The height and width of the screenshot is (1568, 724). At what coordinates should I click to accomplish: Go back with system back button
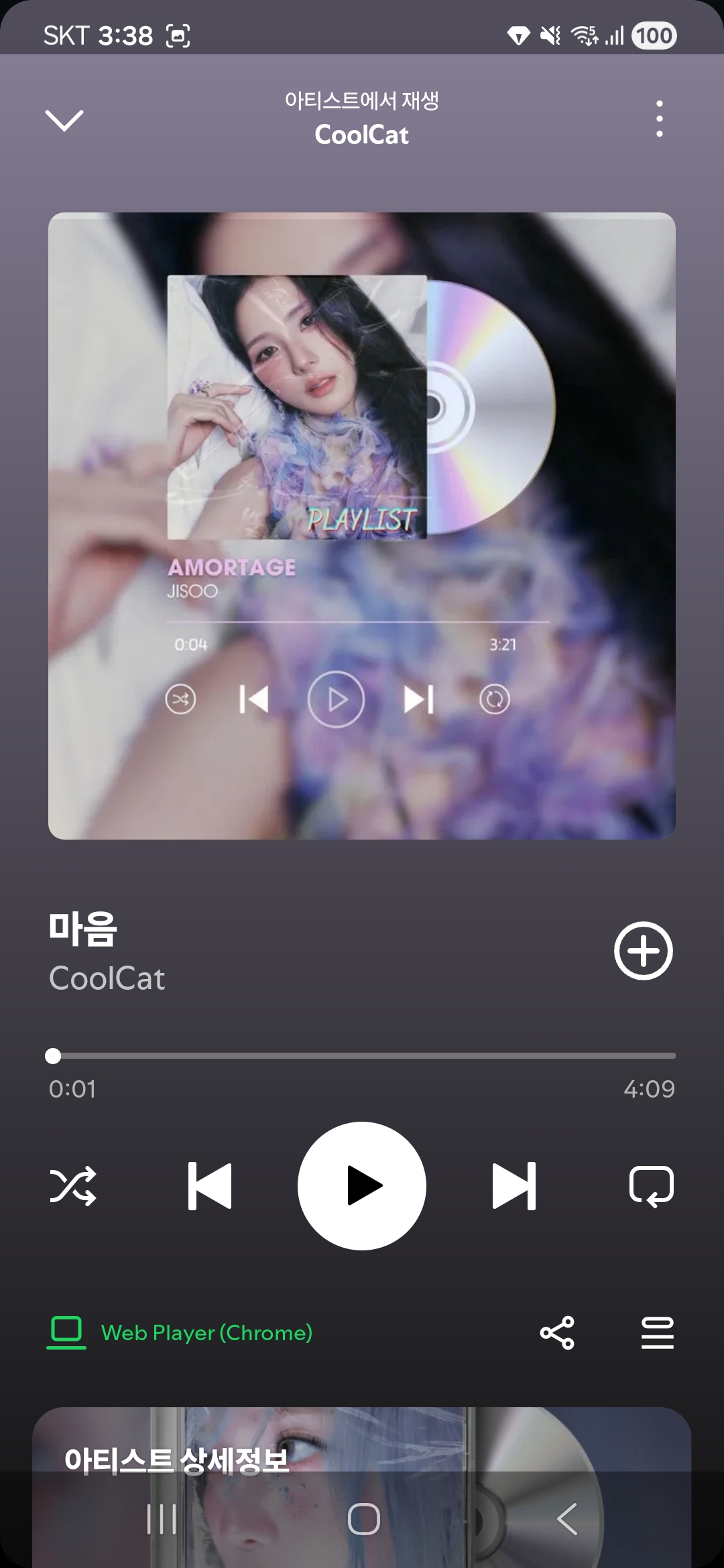(x=567, y=1518)
